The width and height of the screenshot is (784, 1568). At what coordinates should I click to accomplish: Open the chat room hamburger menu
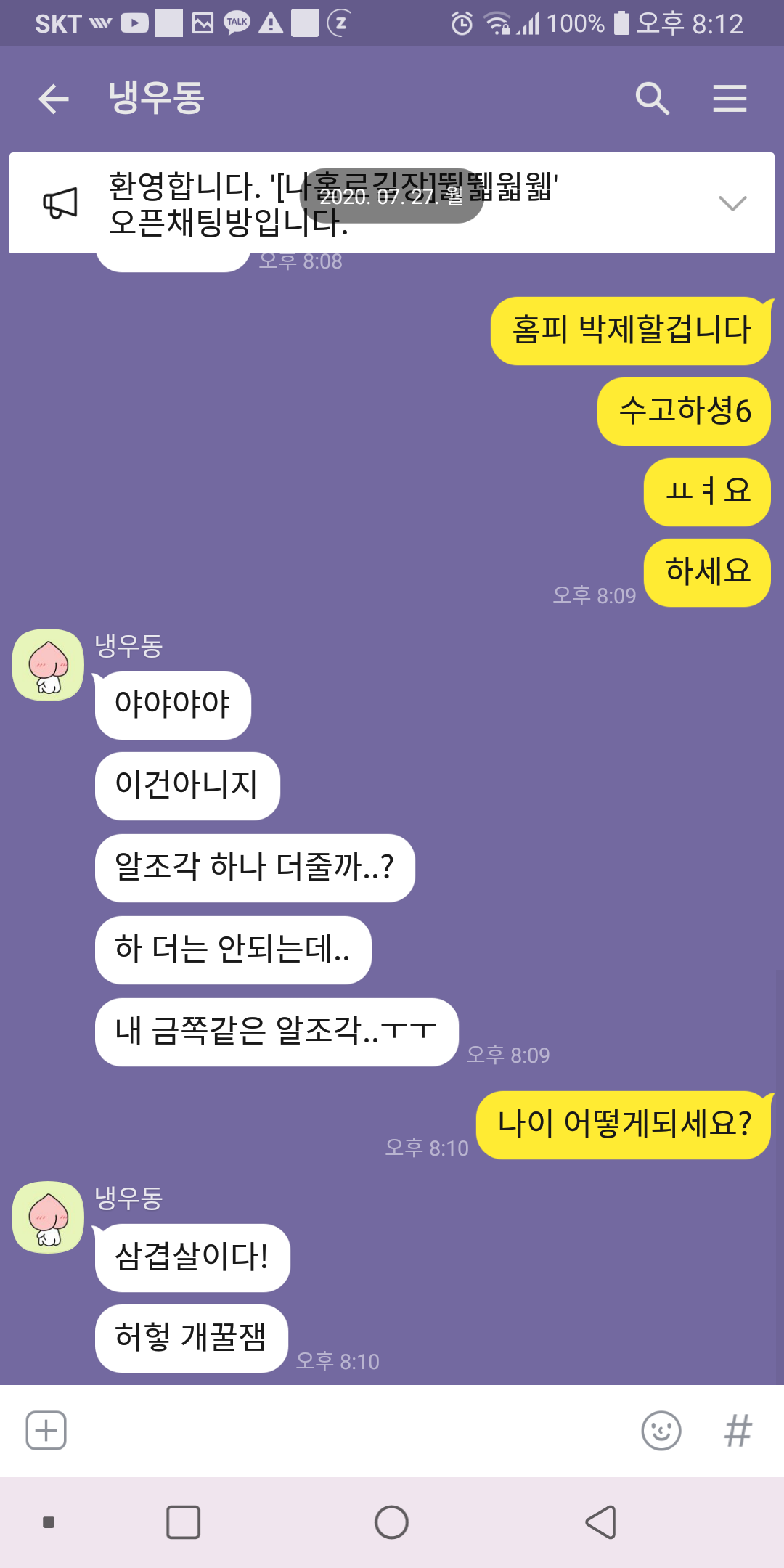coord(730,98)
